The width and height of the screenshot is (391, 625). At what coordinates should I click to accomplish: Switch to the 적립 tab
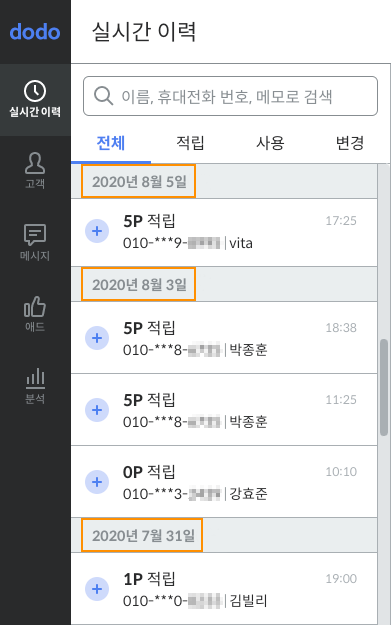tap(190, 143)
